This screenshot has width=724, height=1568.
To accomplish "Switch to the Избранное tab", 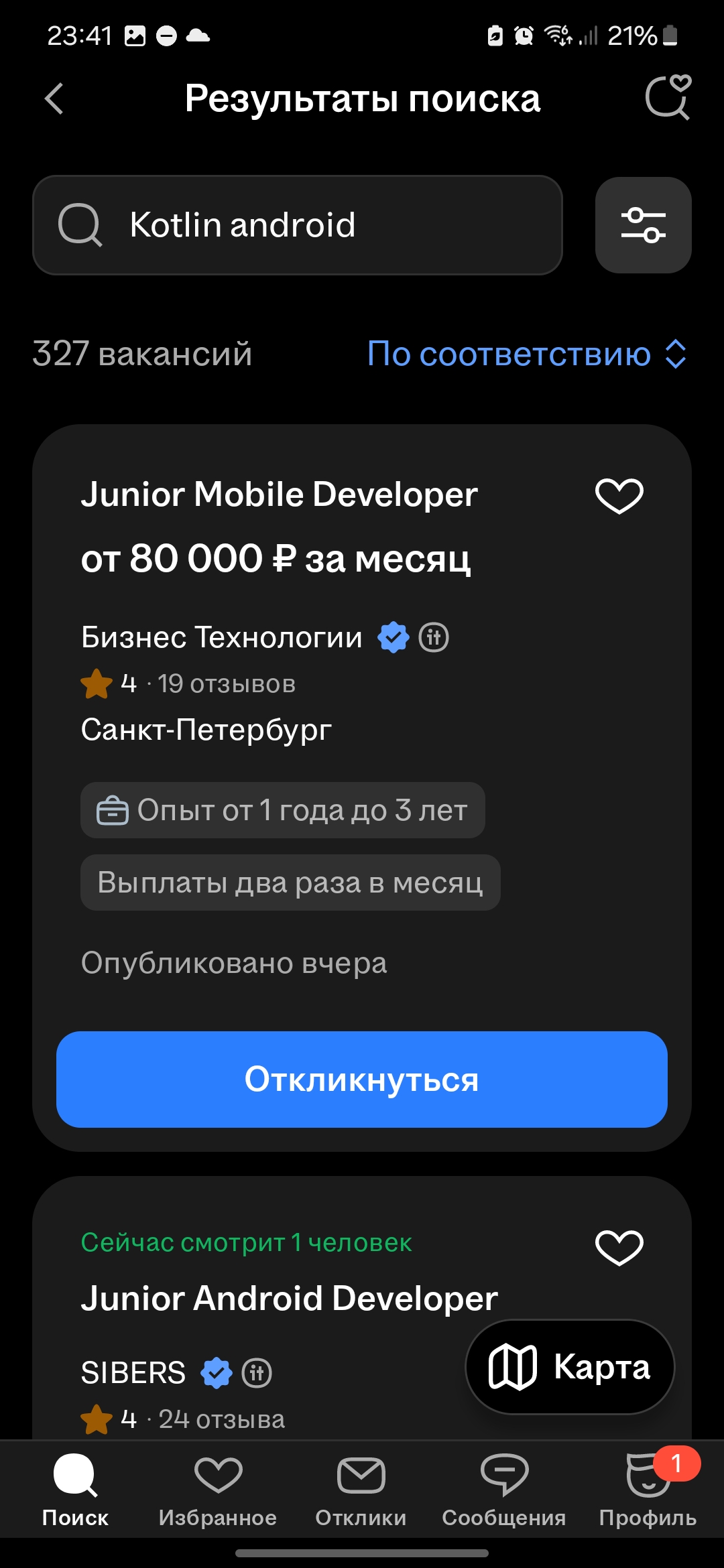I will (x=218, y=1486).
